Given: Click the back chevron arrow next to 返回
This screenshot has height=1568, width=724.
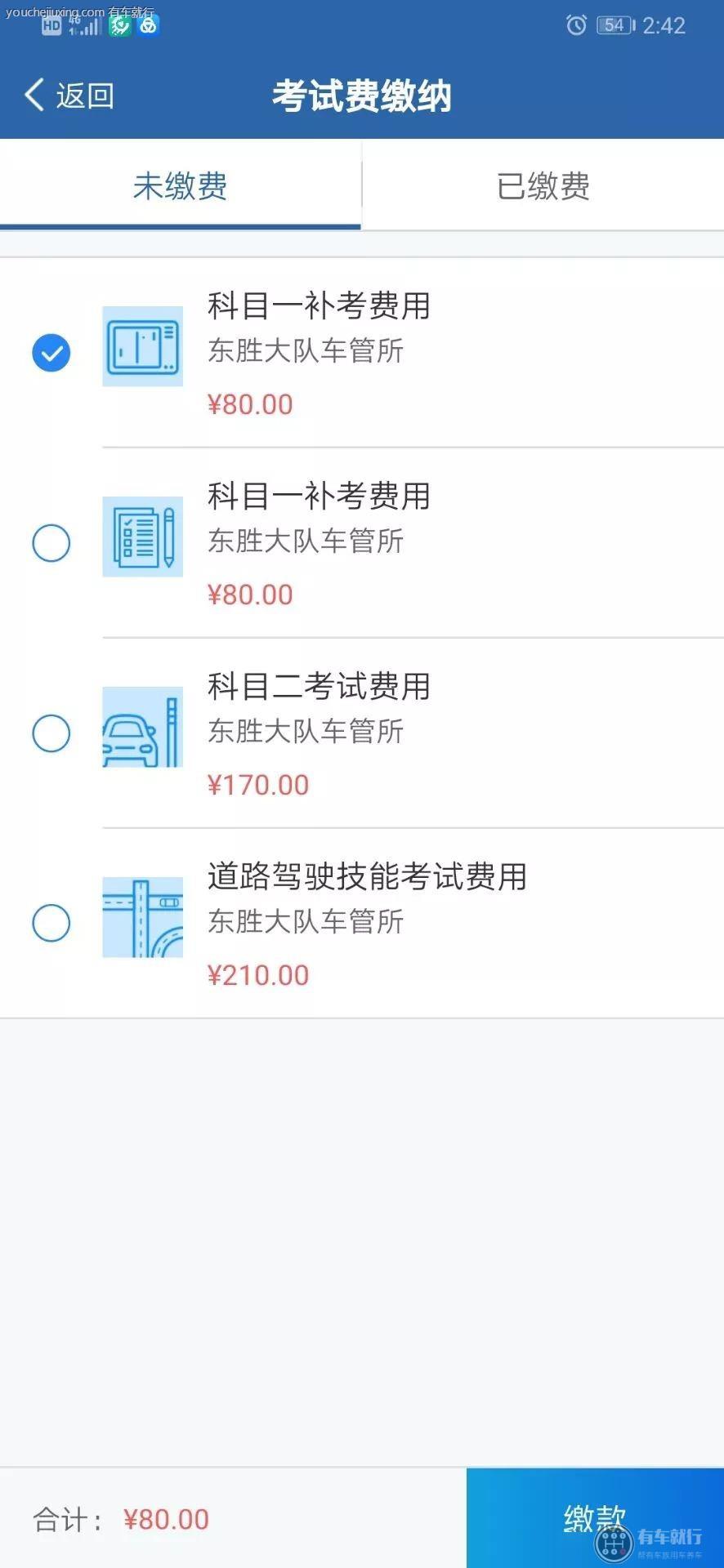Looking at the screenshot, I should [33, 95].
